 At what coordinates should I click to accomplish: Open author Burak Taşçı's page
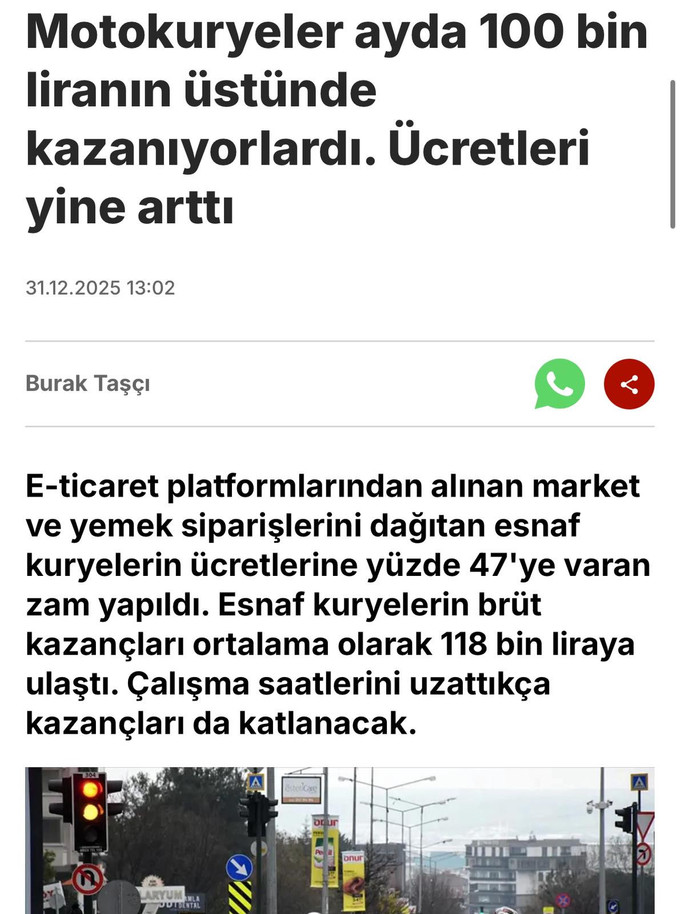[x=88, y=383]
